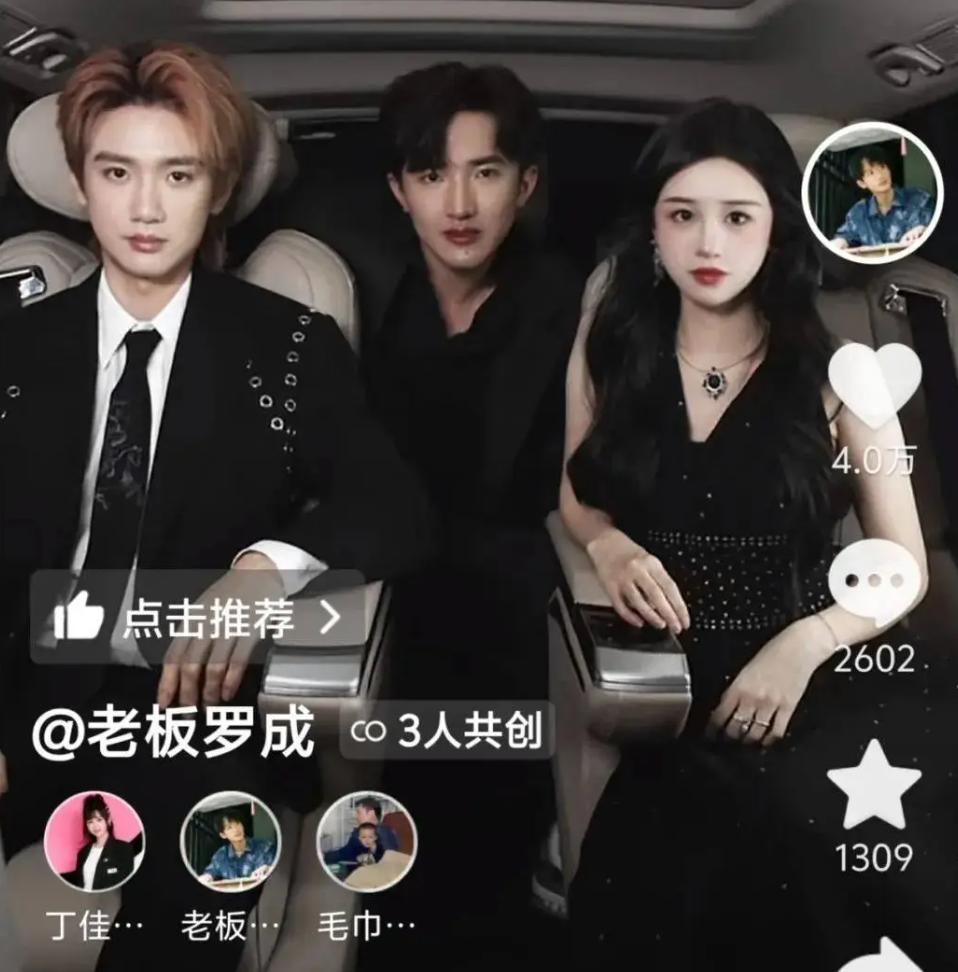Open co-creator 老板's profile
Screen dimensions: 958x972
pyautogui.click(x=230, y=842)
